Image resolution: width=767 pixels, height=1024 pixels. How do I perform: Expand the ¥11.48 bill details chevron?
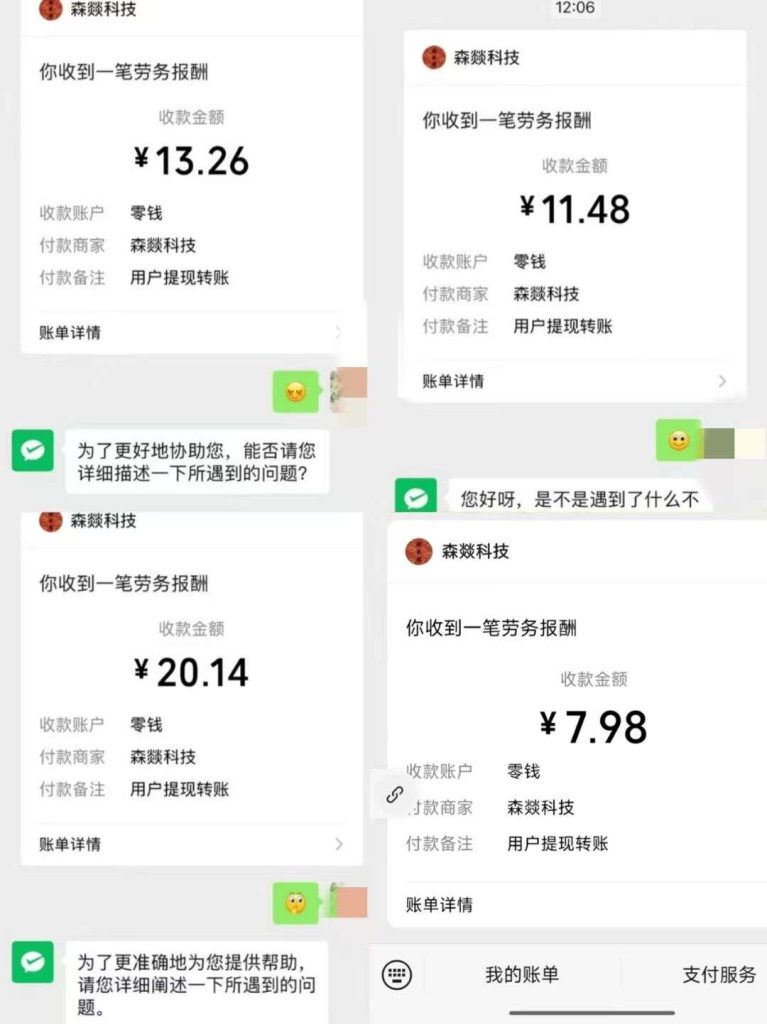point(721,381)
